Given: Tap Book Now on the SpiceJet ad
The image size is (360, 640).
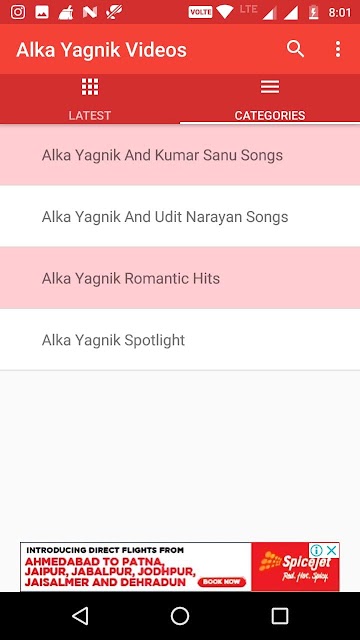Looking at the screenshot, I should point(222,582).
